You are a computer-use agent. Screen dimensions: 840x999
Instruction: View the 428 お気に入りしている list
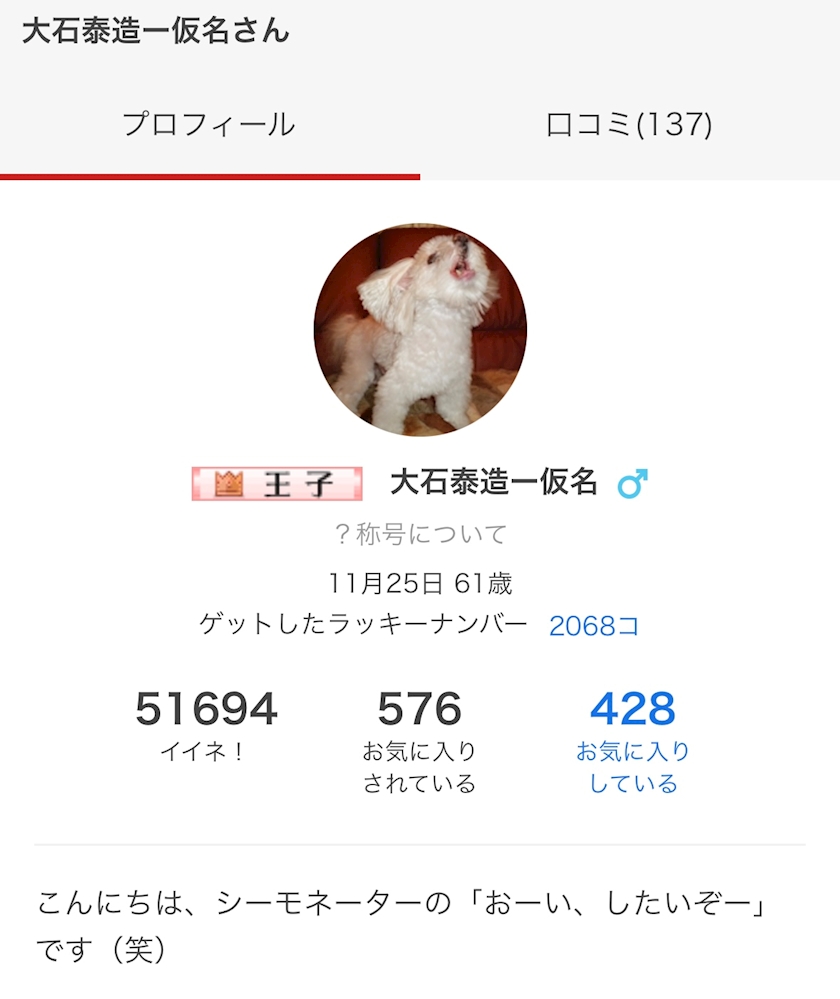tap(632, 742)
